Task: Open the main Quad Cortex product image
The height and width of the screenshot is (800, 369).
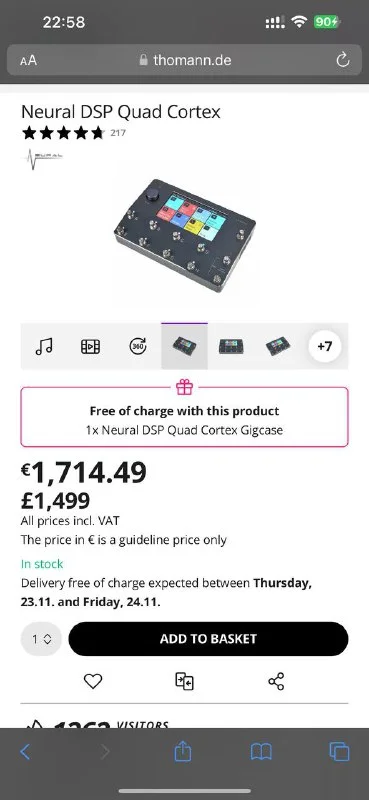Action: [185, 236]
